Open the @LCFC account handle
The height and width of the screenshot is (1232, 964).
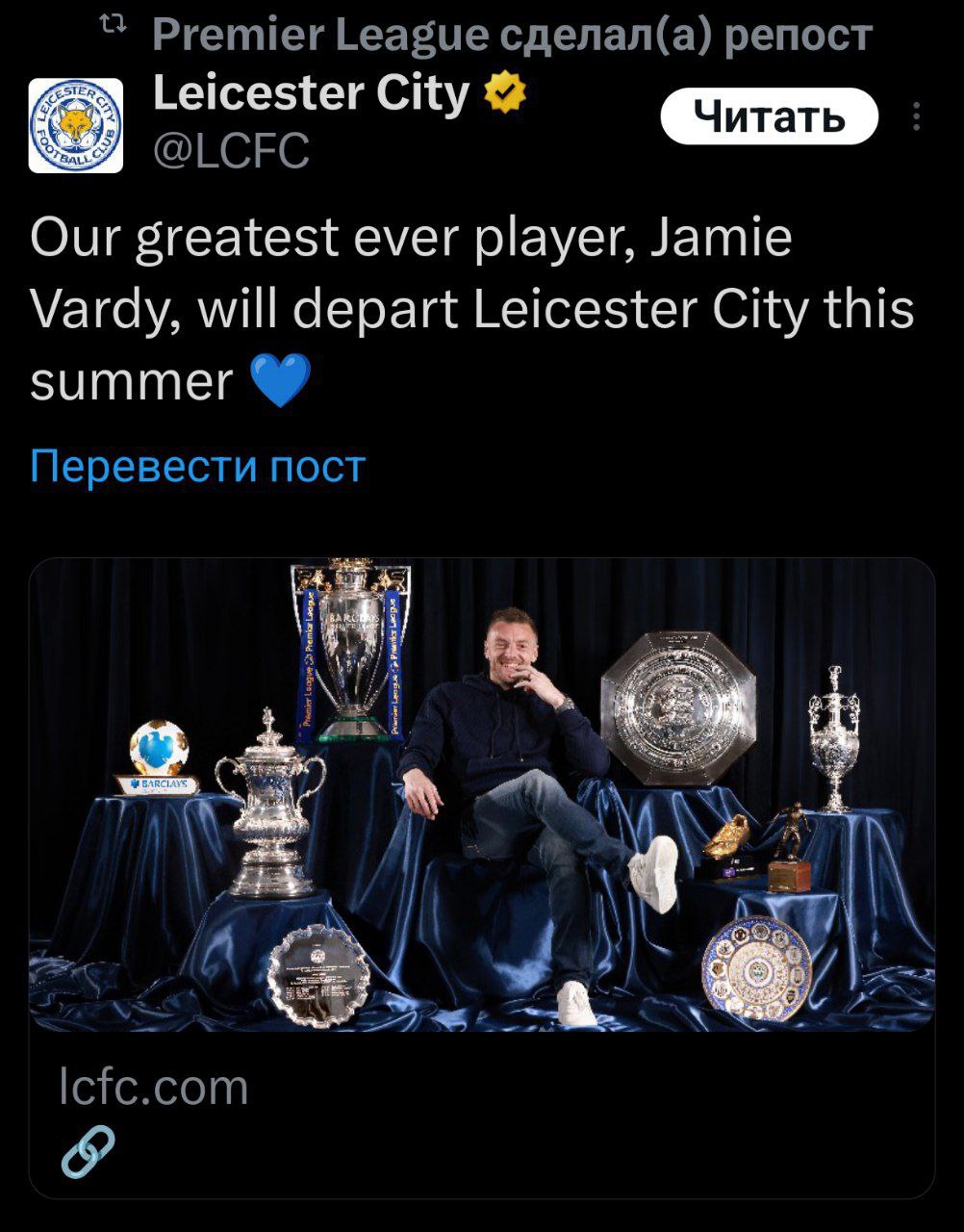[x=231, y=151]
